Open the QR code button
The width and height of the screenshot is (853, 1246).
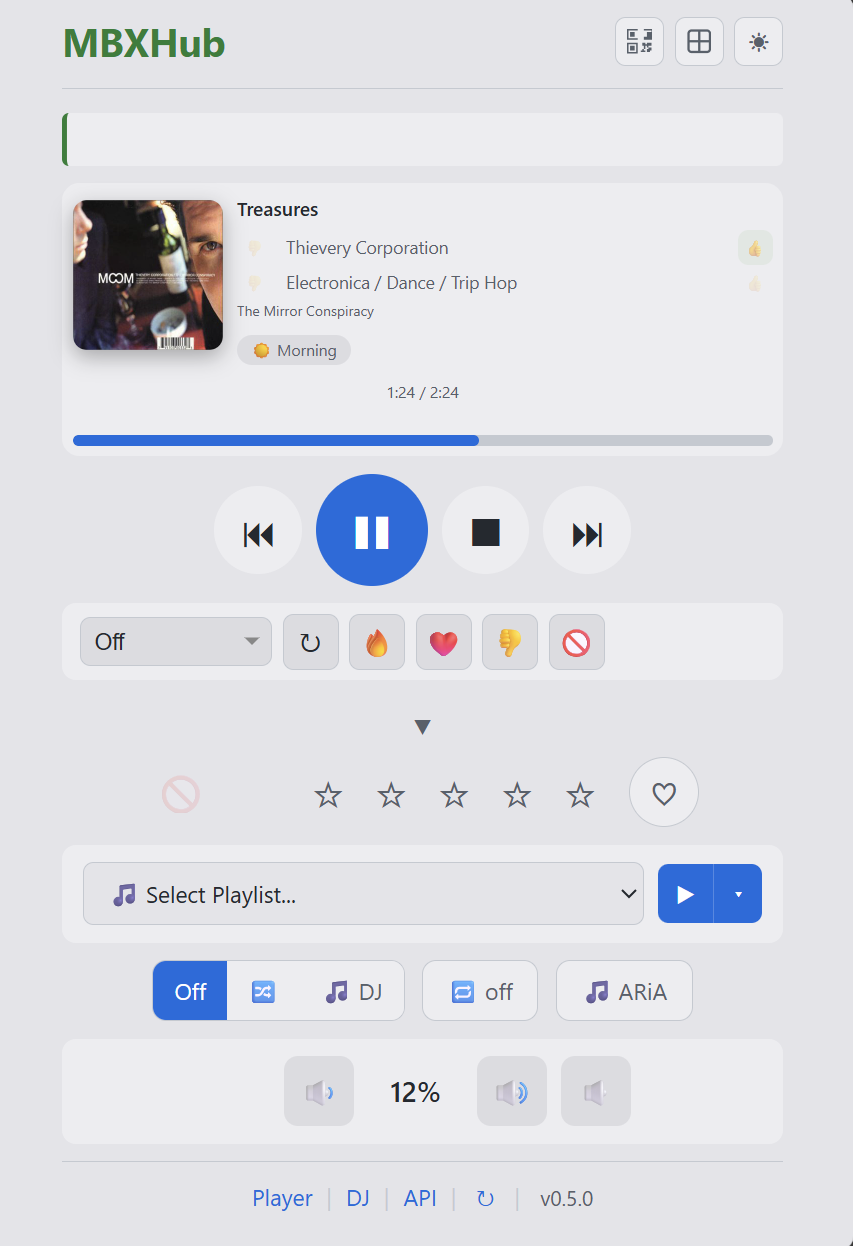pyautogui.click(x=639, y=42)
